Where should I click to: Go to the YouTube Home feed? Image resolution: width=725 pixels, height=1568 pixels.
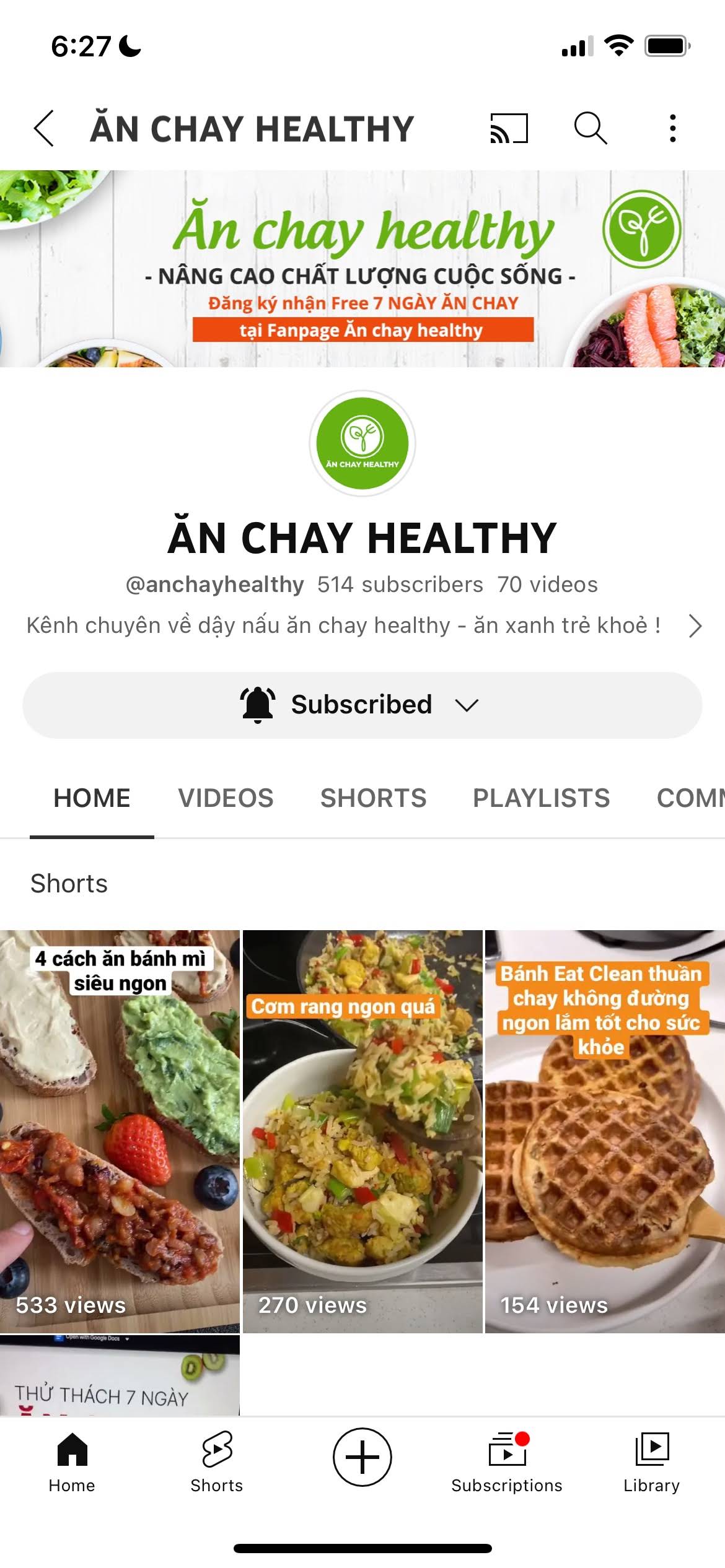pyautogui.click(x=72, y=1461)
